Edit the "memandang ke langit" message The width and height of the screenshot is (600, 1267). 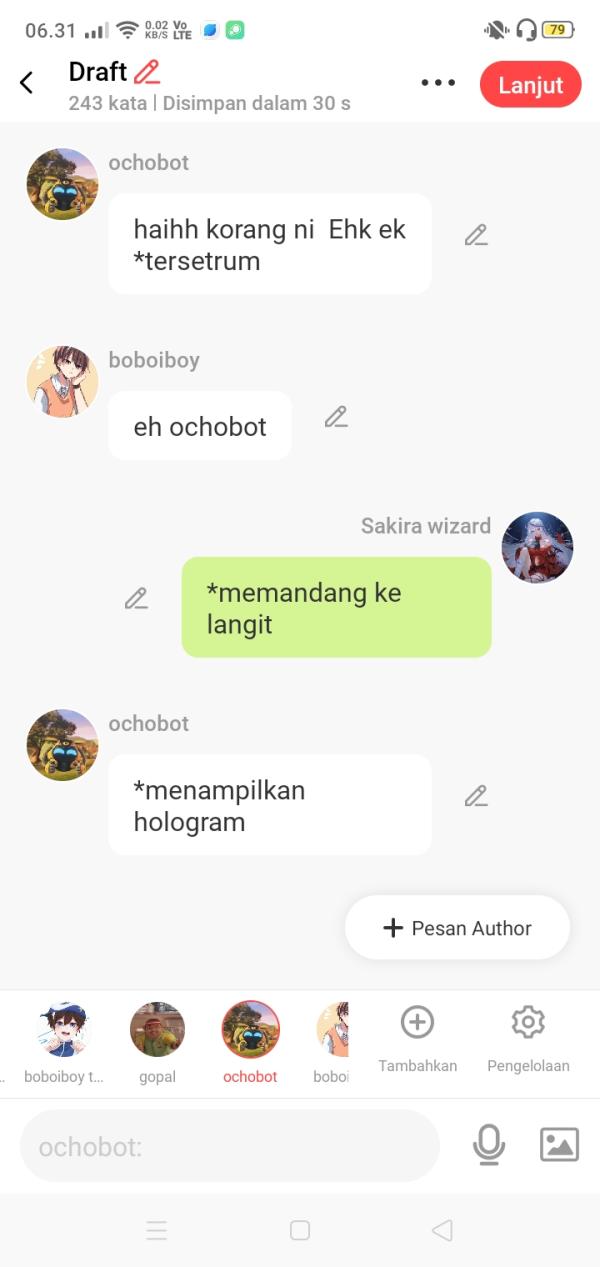click(136, 599)
